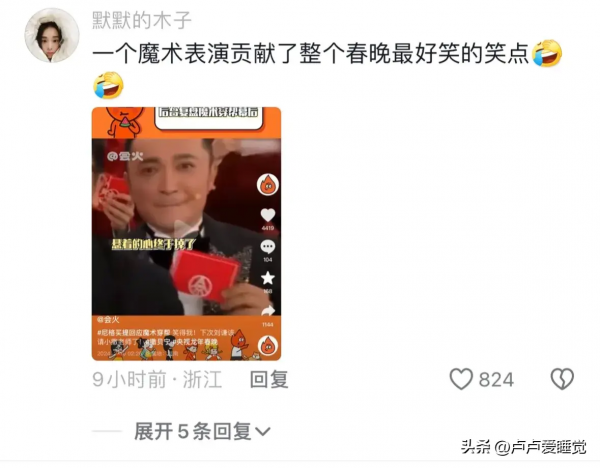Open the magic show image in the comment

click(187, 233)
